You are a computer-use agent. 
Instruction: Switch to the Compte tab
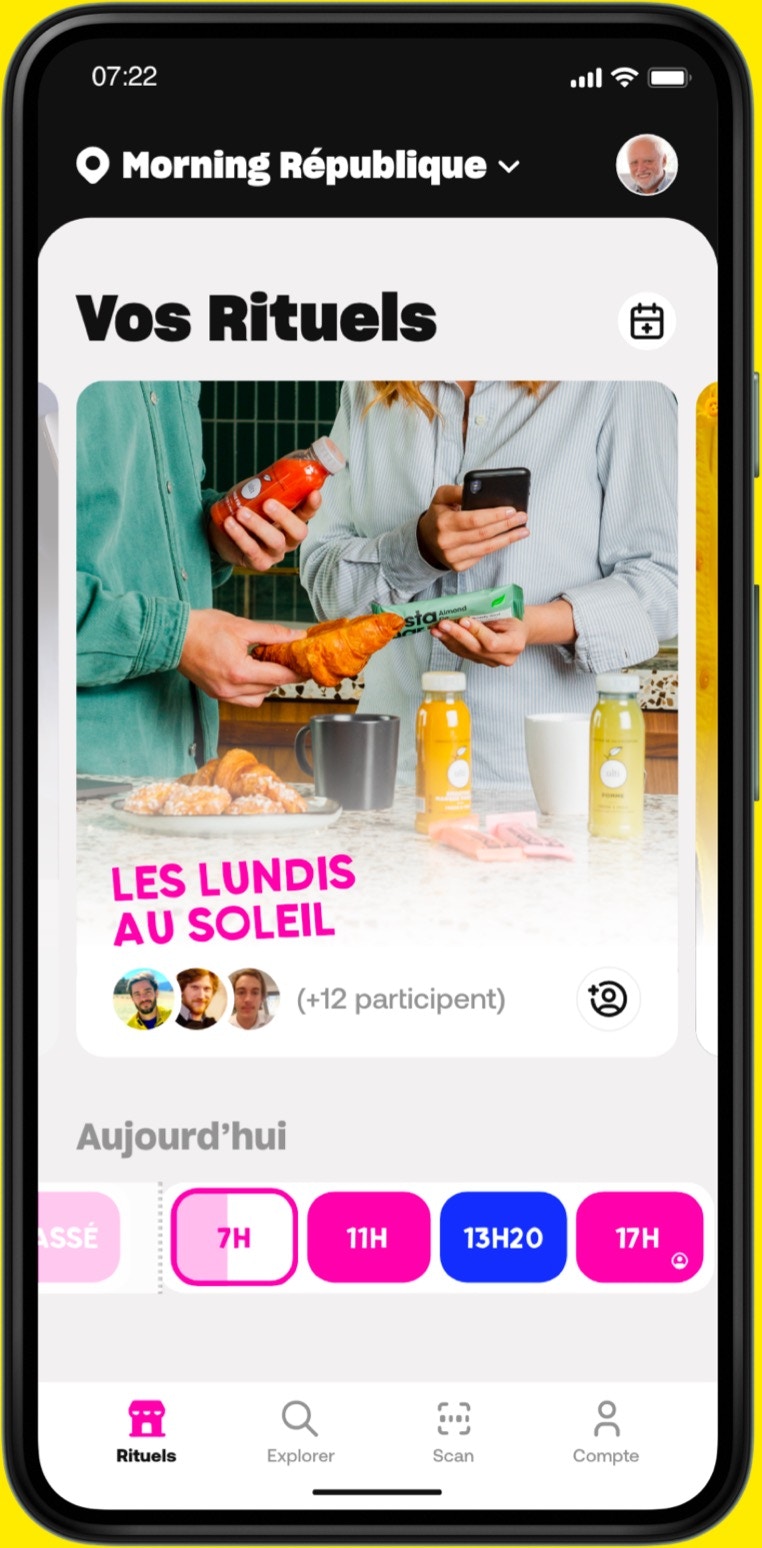click(606, 1432)
